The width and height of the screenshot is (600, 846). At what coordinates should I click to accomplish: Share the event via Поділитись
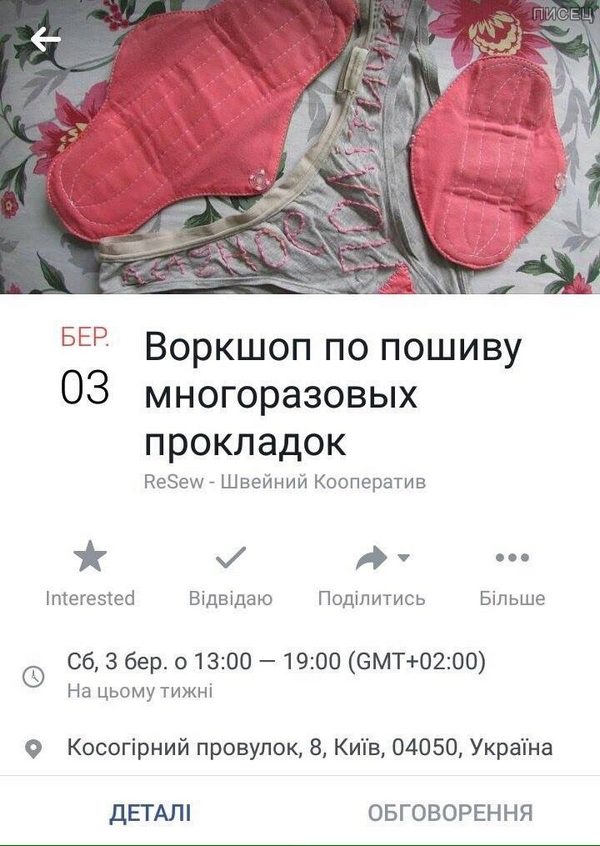point(372,575)
